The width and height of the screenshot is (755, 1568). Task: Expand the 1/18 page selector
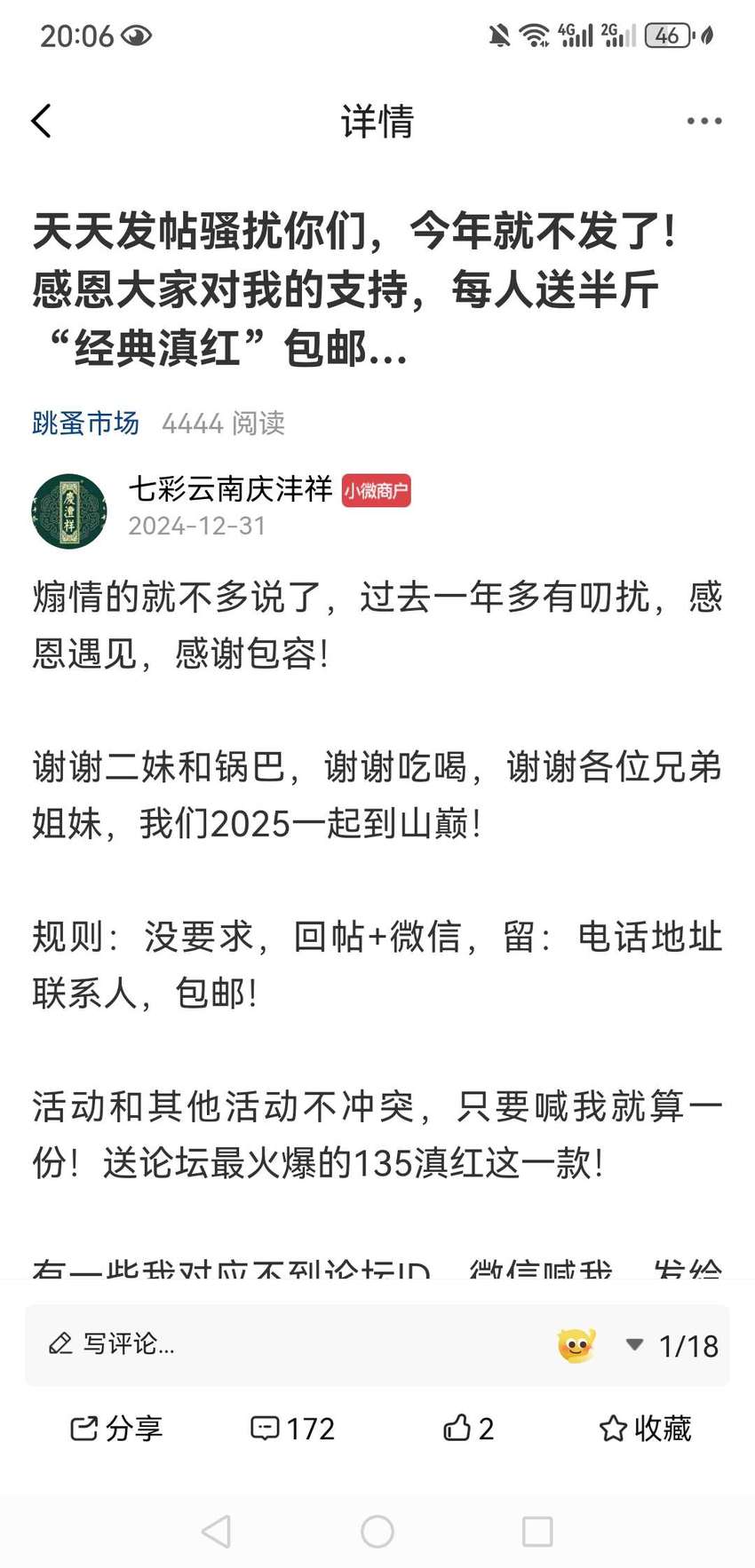[x=673, y=1346]
